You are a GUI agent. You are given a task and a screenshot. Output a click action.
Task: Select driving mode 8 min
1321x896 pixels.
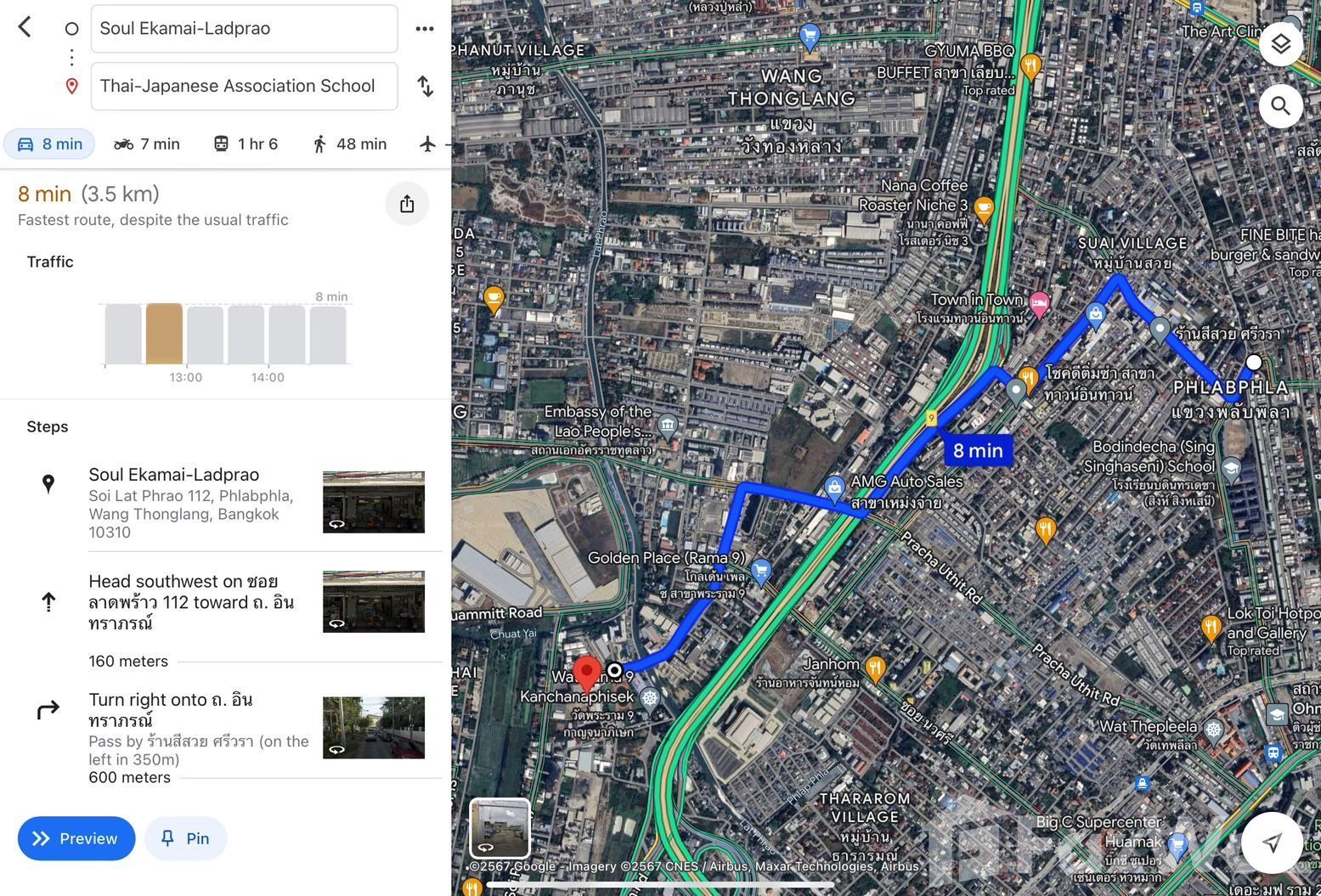(49, 144)
